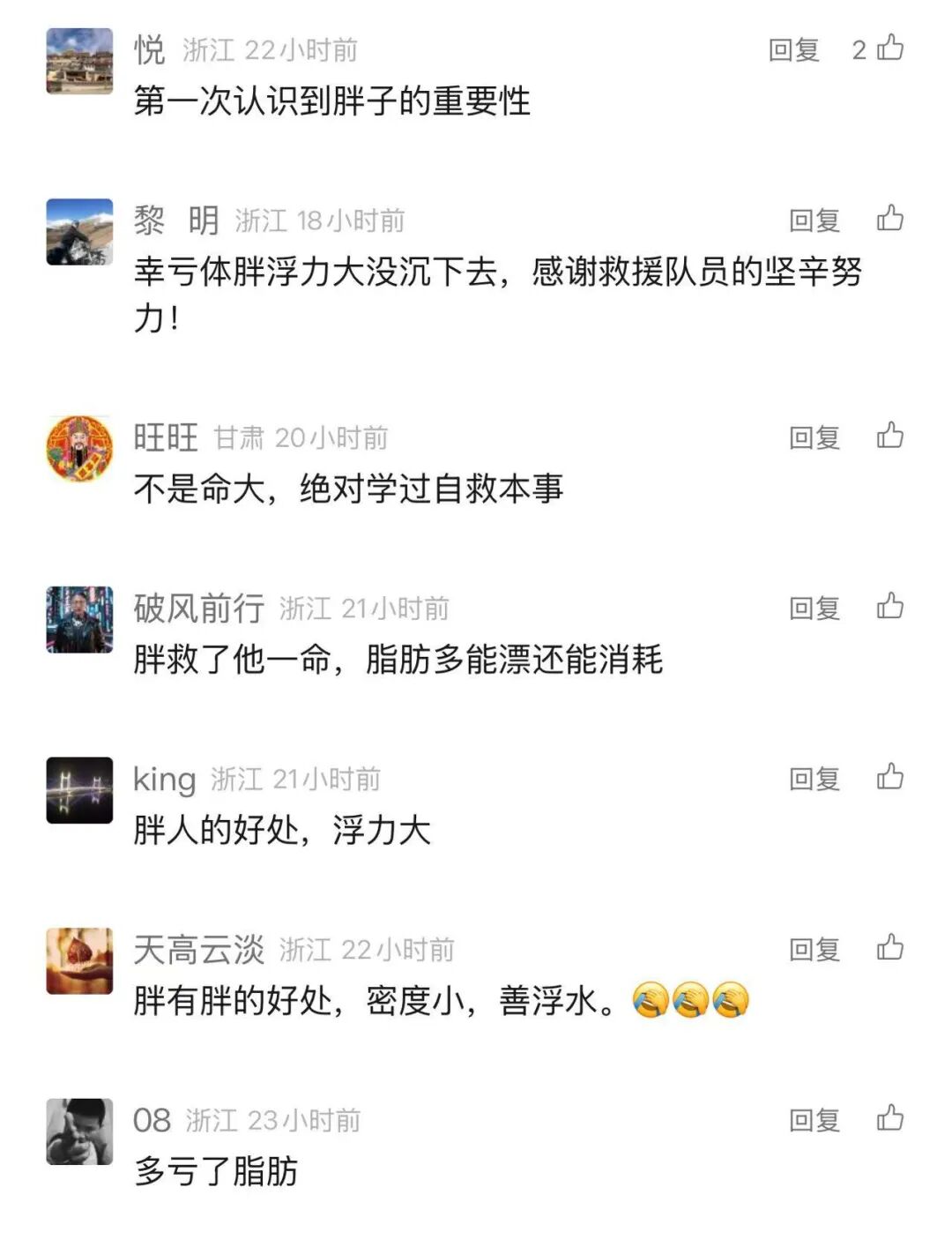This screenshot has height=1247, width=952.
Task: Open 旺旺's profile avatar
Action: [x=79, y=449]
